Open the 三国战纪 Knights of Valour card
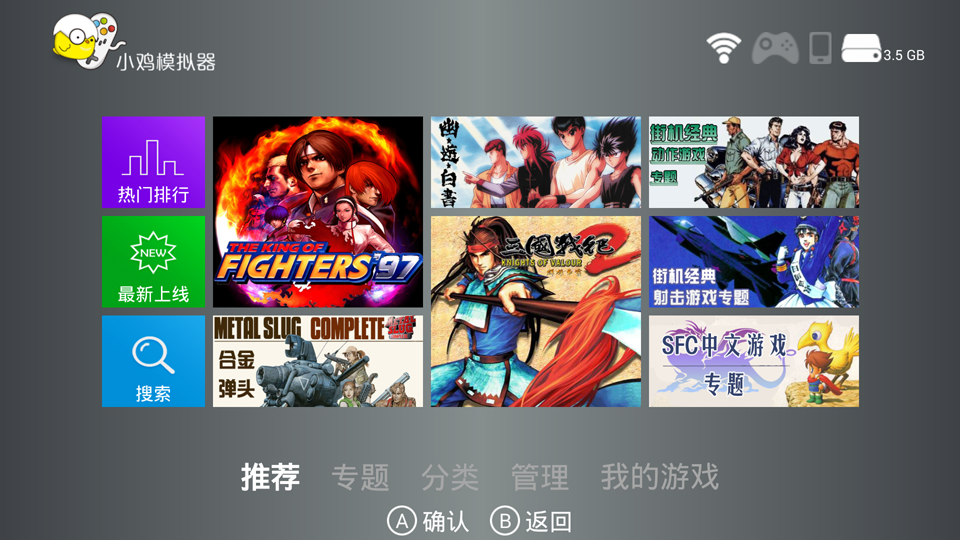Image resolution: width=960 pixels, height=540 pixels. [536, 311]
